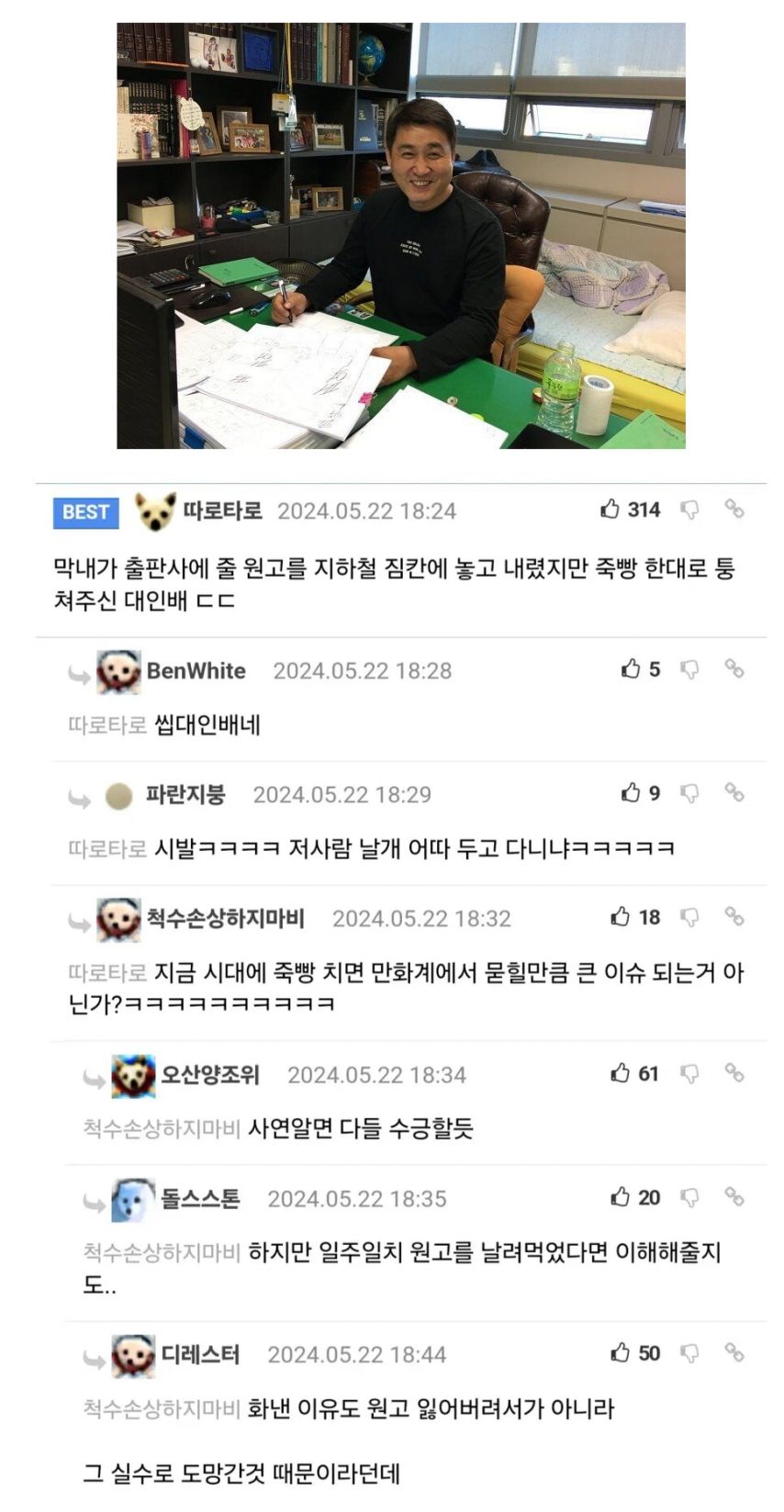Copy link of 디레스터's reply
The image size is (784, 1512).
click(734, 1352)
